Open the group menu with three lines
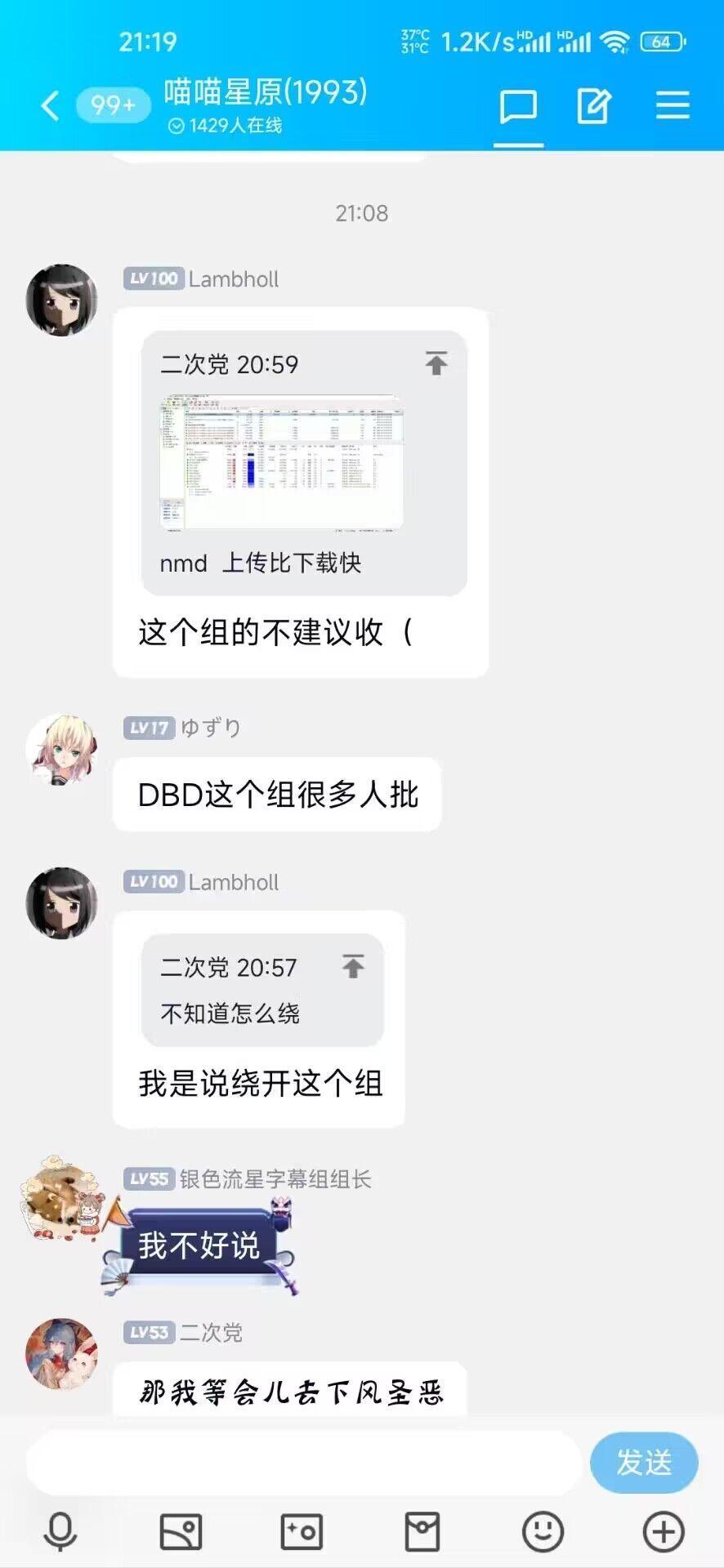Image resolution: width=724 pixels, height=1568 pixels. (673, 106)
